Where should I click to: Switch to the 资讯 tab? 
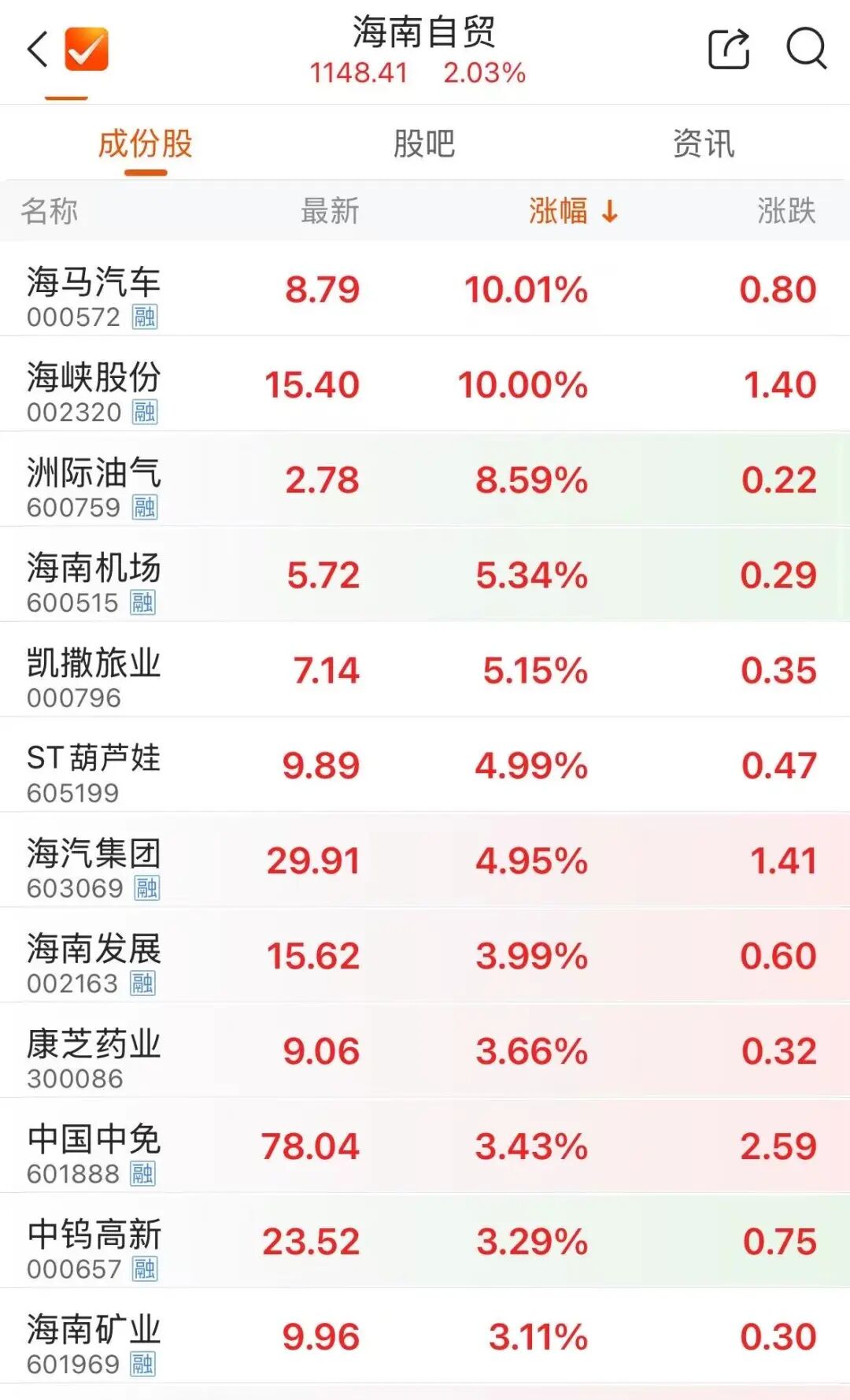pos(703,143)
